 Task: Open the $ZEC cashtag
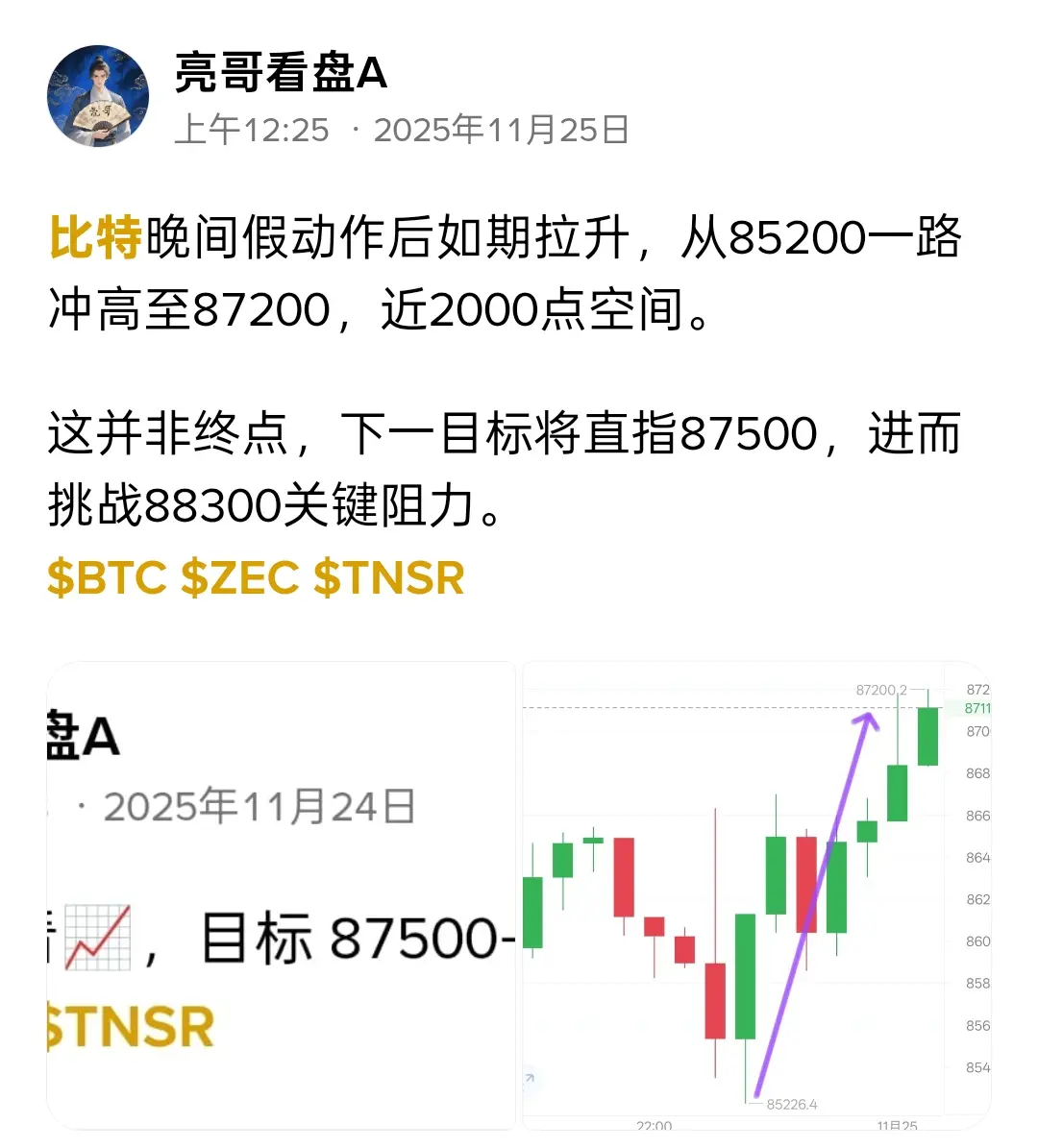coord(239,577)
